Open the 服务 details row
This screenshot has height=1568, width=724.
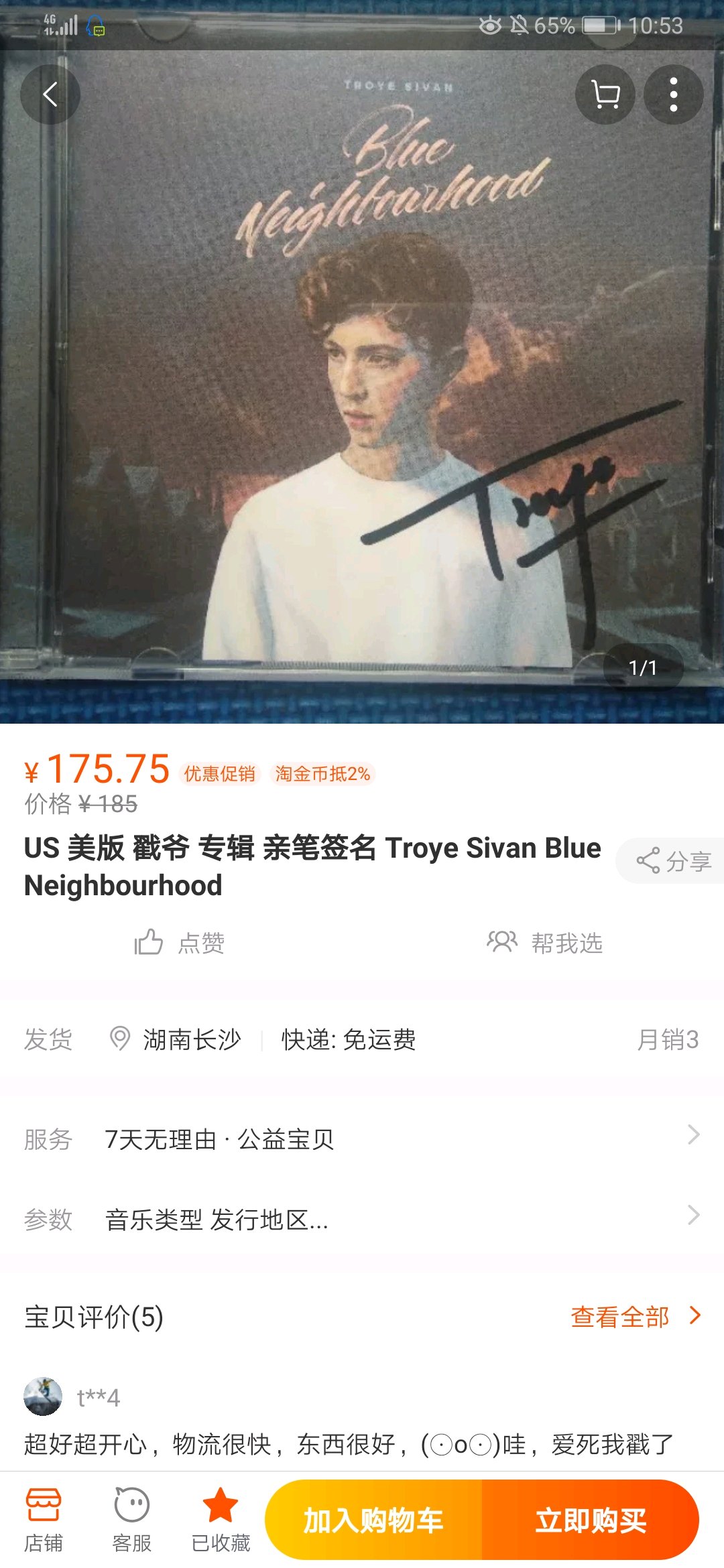tap(362, 1138)
